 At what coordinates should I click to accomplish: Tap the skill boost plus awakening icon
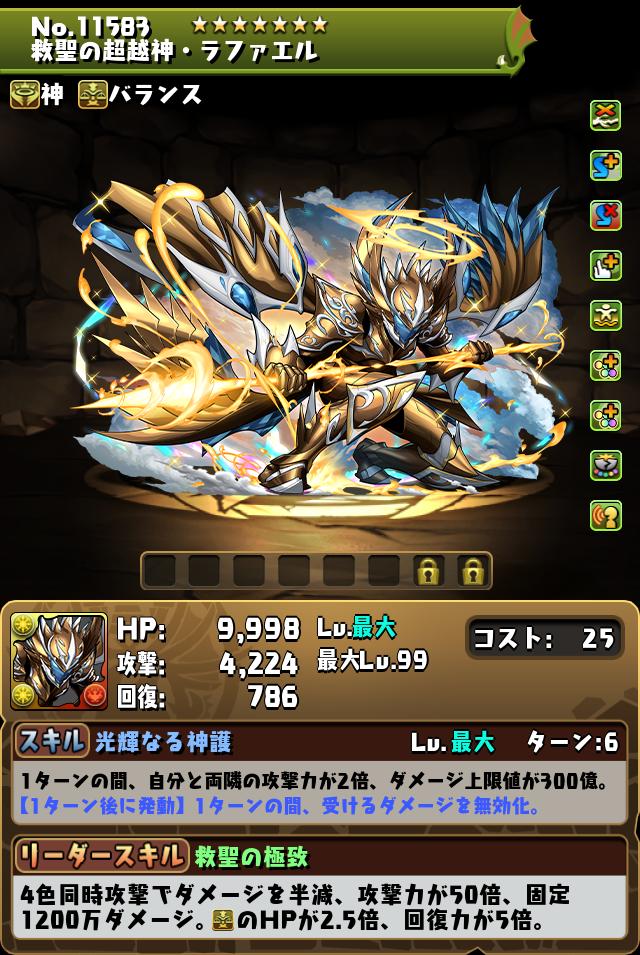606,165
